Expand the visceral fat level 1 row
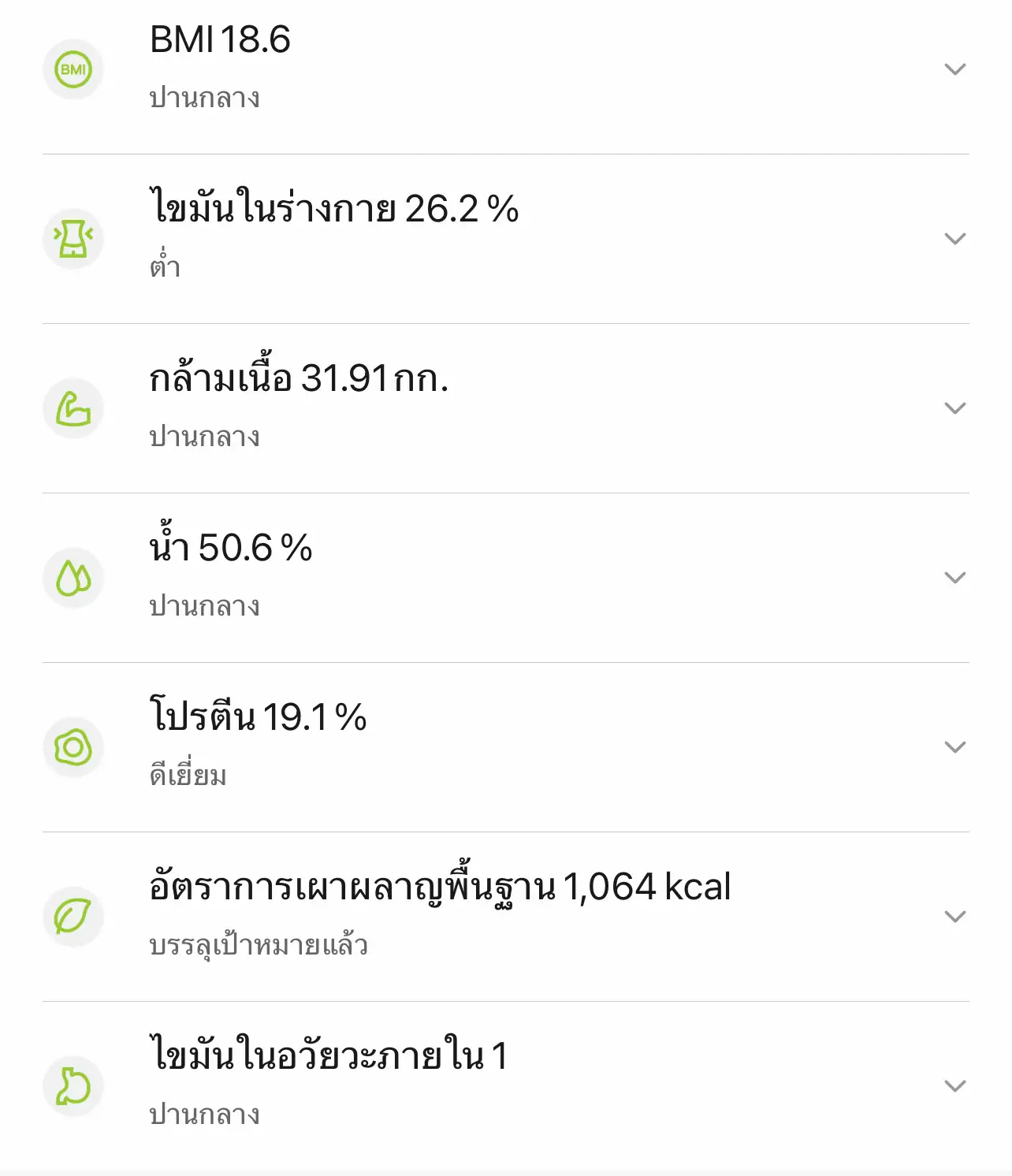Image resolution: width=1012 pixels, height=1176 pixels. pos(954,1084)
